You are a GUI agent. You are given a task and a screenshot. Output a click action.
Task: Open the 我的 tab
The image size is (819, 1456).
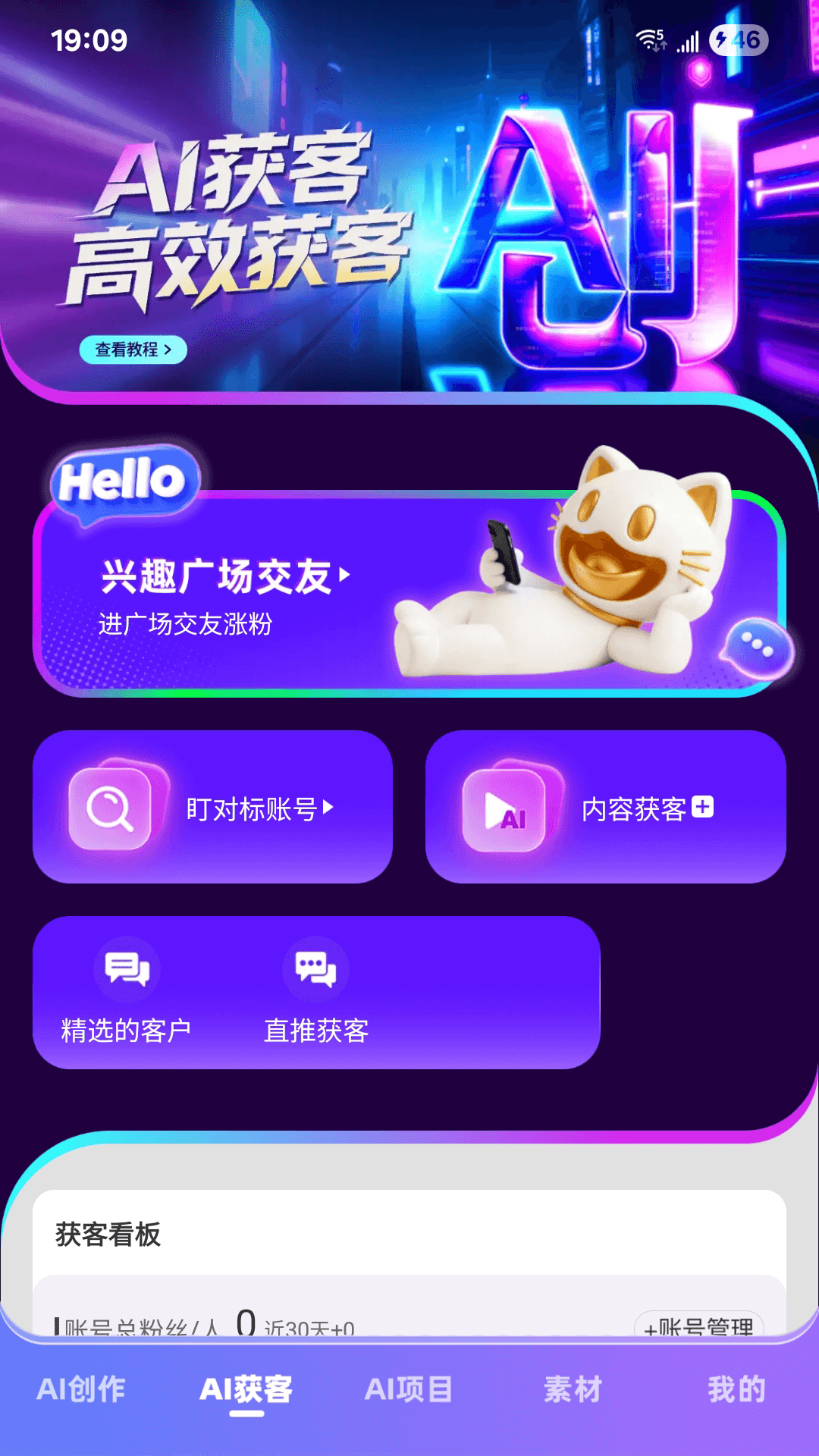[x=736, y=1389]
